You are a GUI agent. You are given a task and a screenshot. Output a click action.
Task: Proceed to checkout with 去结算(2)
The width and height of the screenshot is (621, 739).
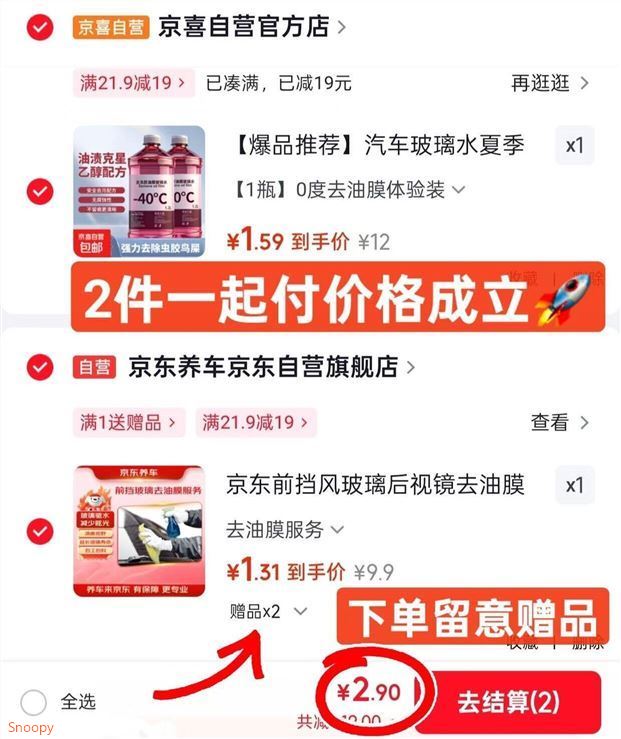click(508, 702)
